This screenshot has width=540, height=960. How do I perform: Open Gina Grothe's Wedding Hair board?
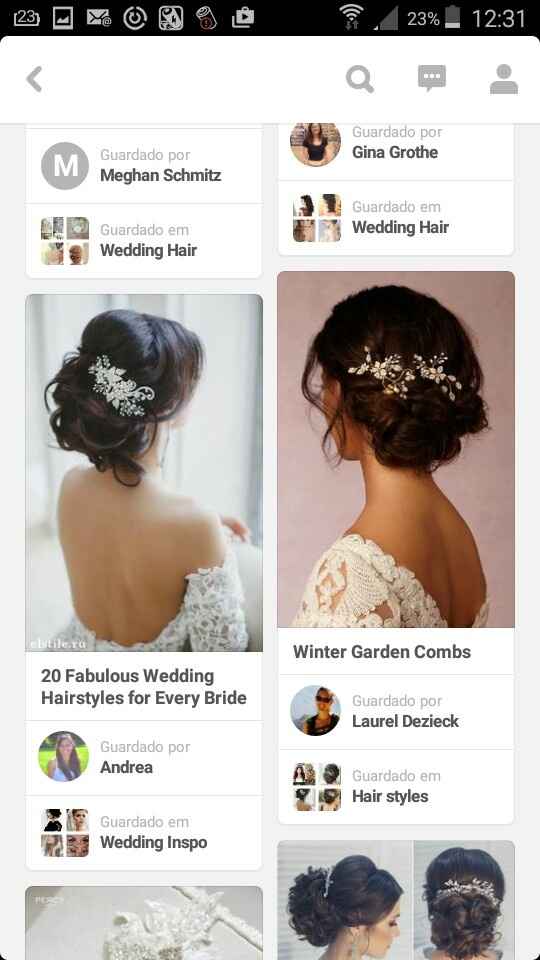click(x=396, y=218)
